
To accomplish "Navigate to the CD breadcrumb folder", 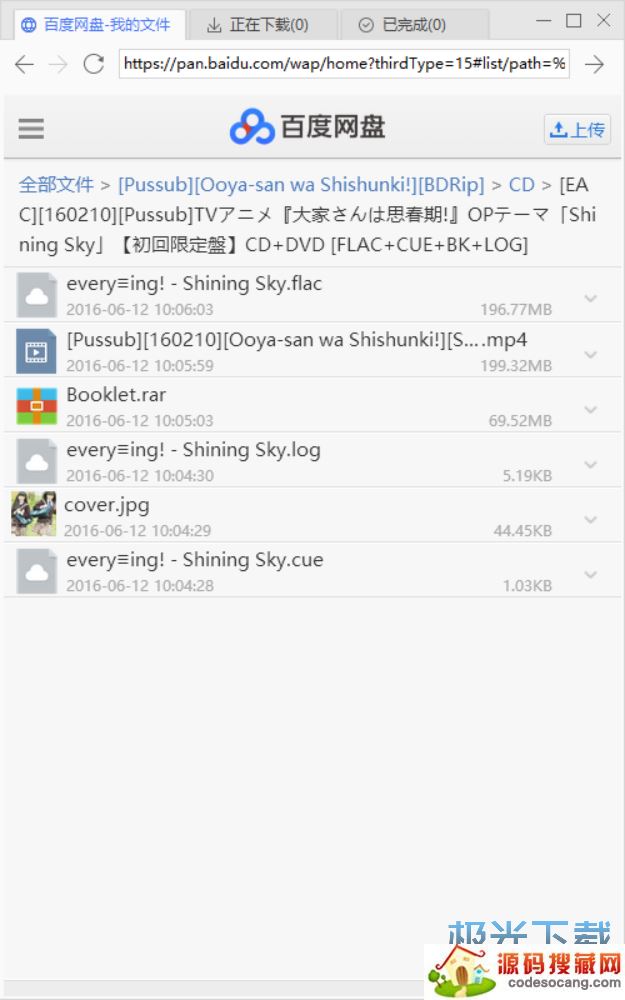I will (x=521, y=185).
